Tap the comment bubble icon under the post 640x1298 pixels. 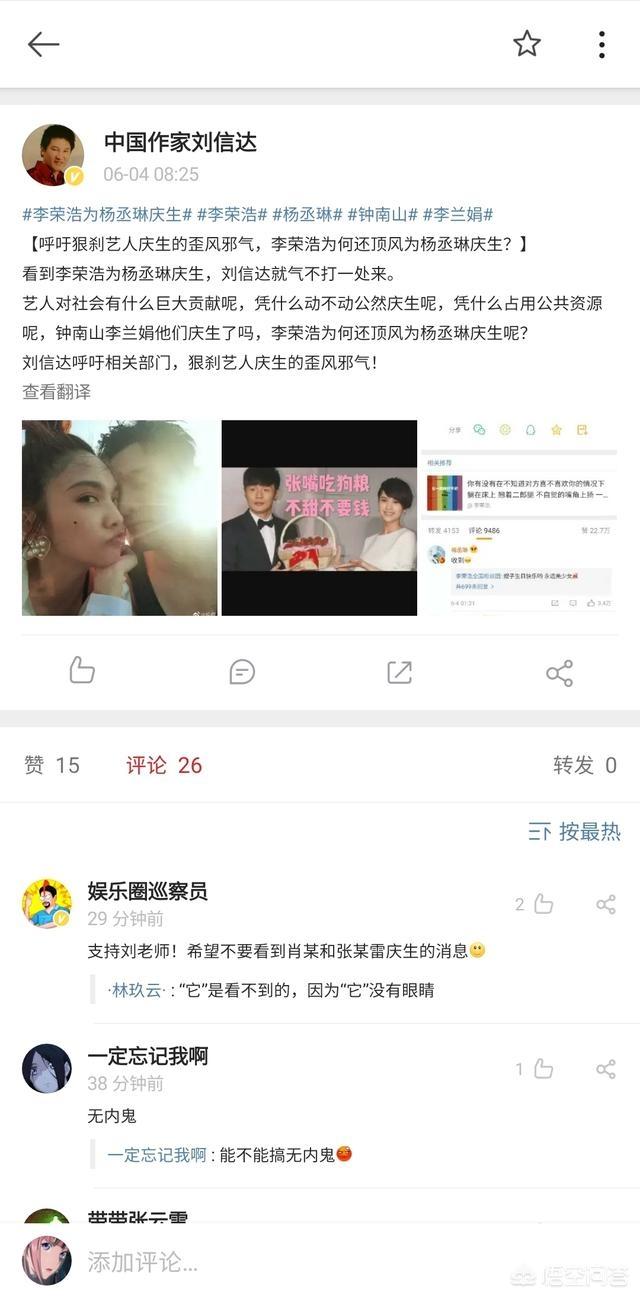(x=242, y=671)
